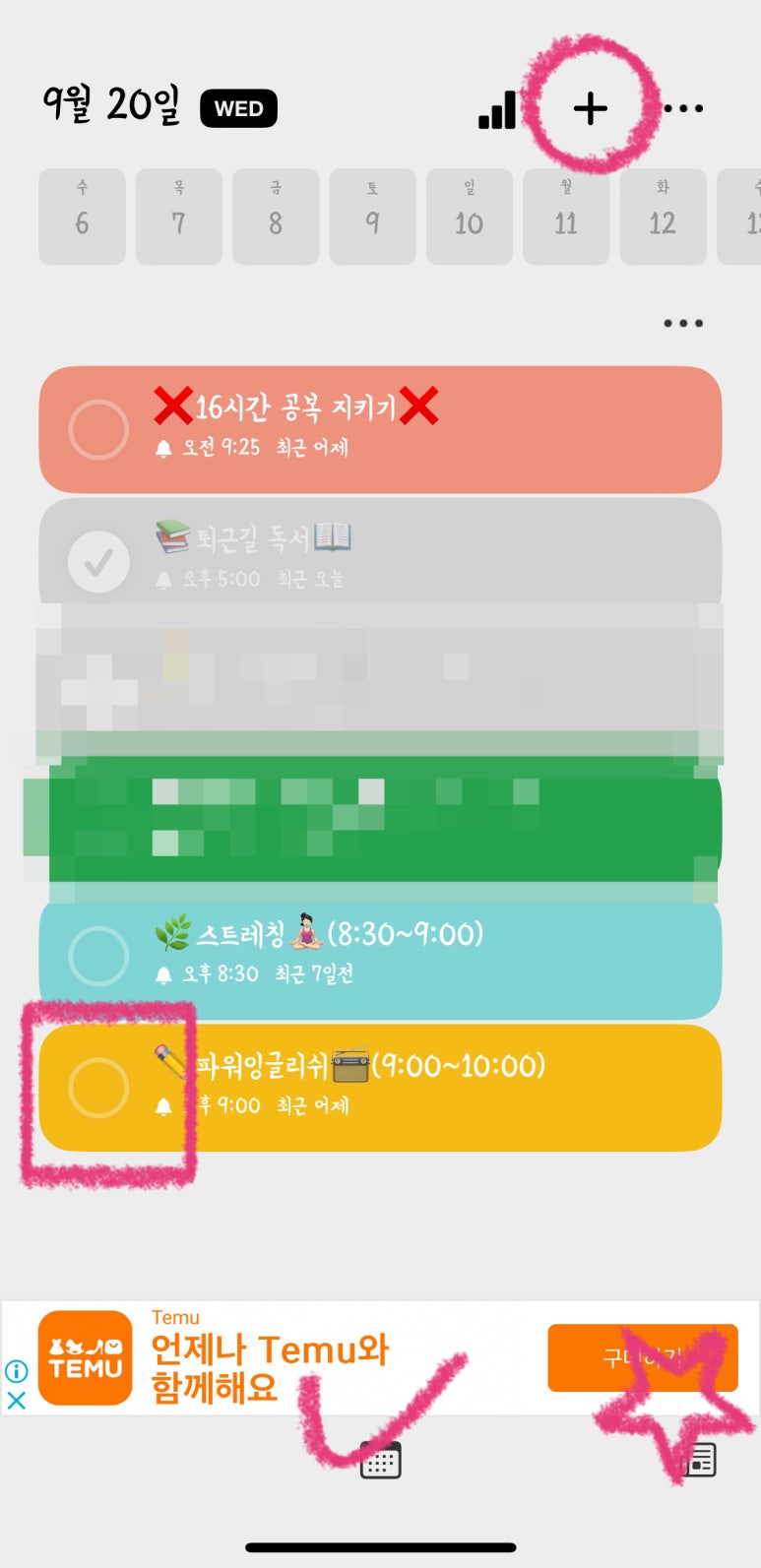The image size is (761, 1568).
Task: Add a new habit with plus icon
Action: coord(590,108)
